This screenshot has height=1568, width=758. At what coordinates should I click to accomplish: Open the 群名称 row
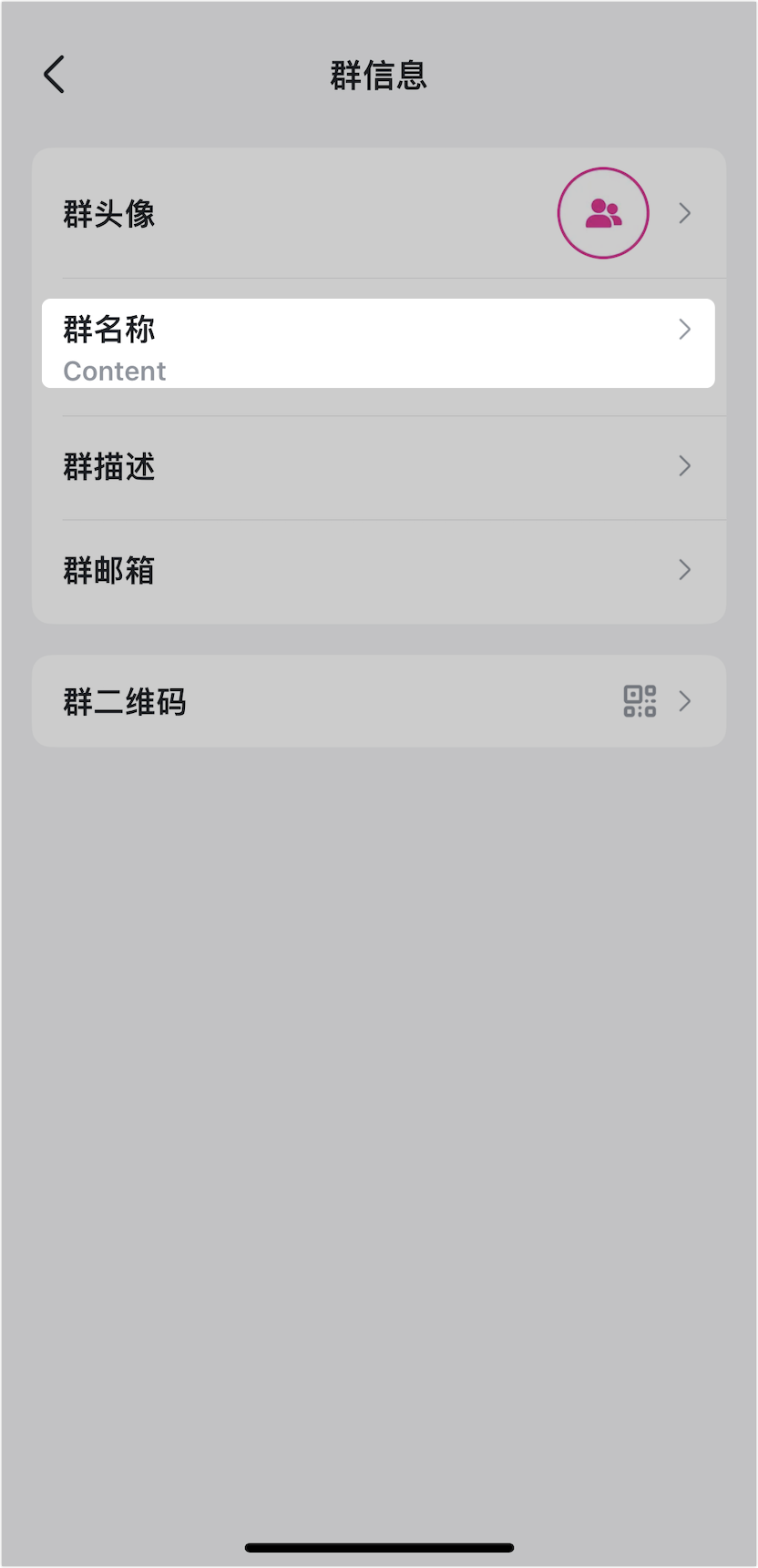click(x=379, y=344)
